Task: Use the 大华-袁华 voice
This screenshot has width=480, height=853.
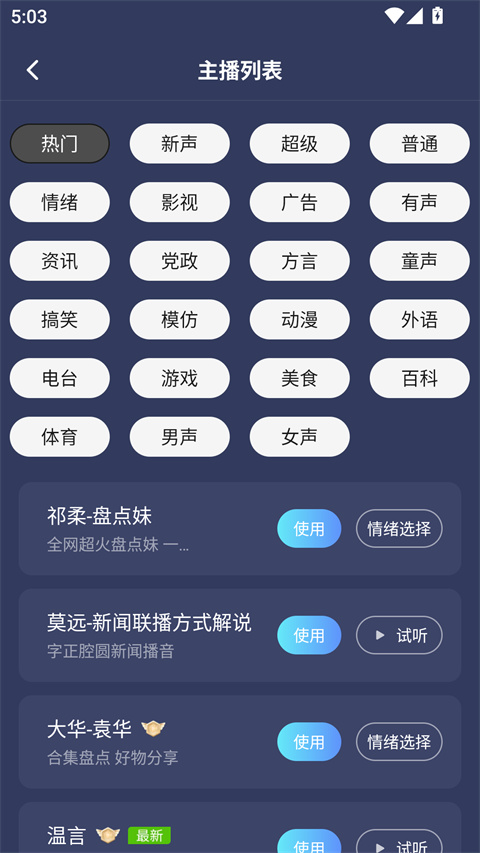Action: 309,741
